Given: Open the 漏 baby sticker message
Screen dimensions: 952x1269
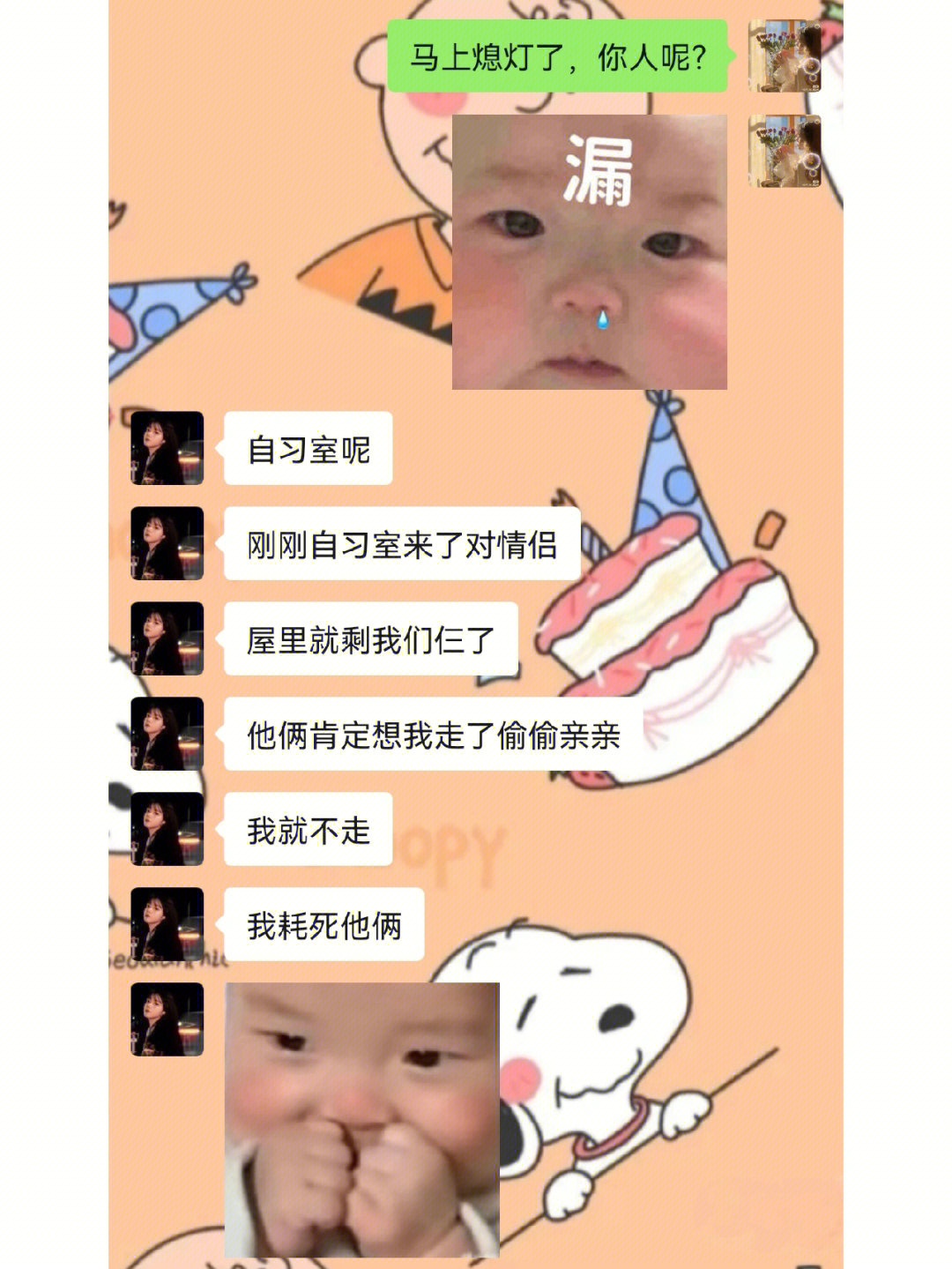Looking at the screenshot, I should click(x=589, y=252).
